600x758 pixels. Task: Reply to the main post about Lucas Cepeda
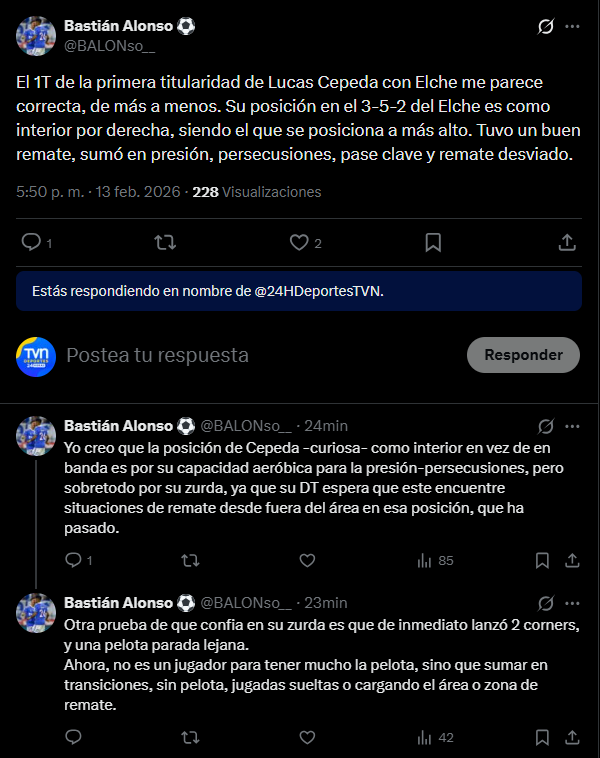[32, 242]
